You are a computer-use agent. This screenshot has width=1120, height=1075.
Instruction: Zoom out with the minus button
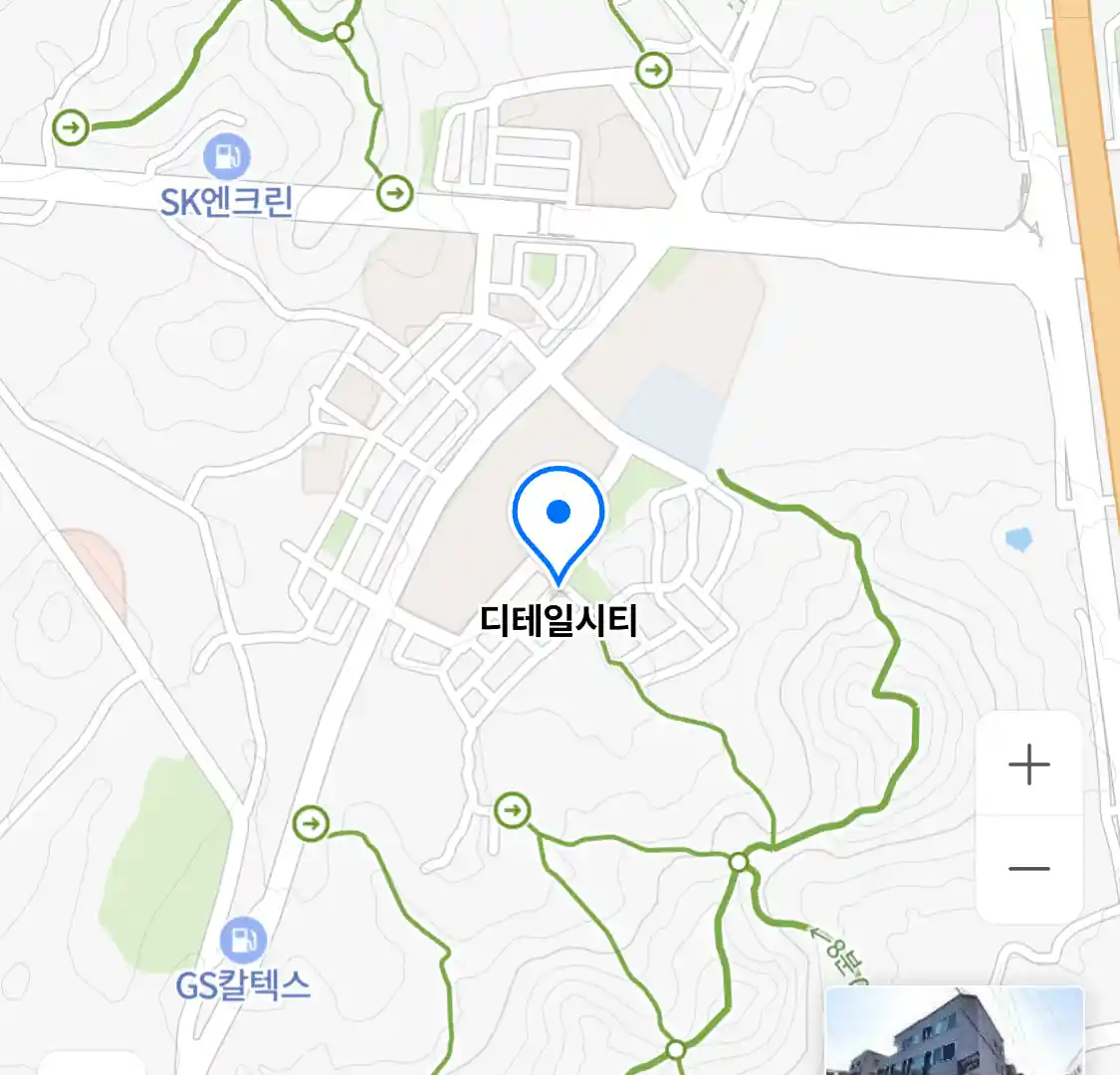[x=1028, y=869]
